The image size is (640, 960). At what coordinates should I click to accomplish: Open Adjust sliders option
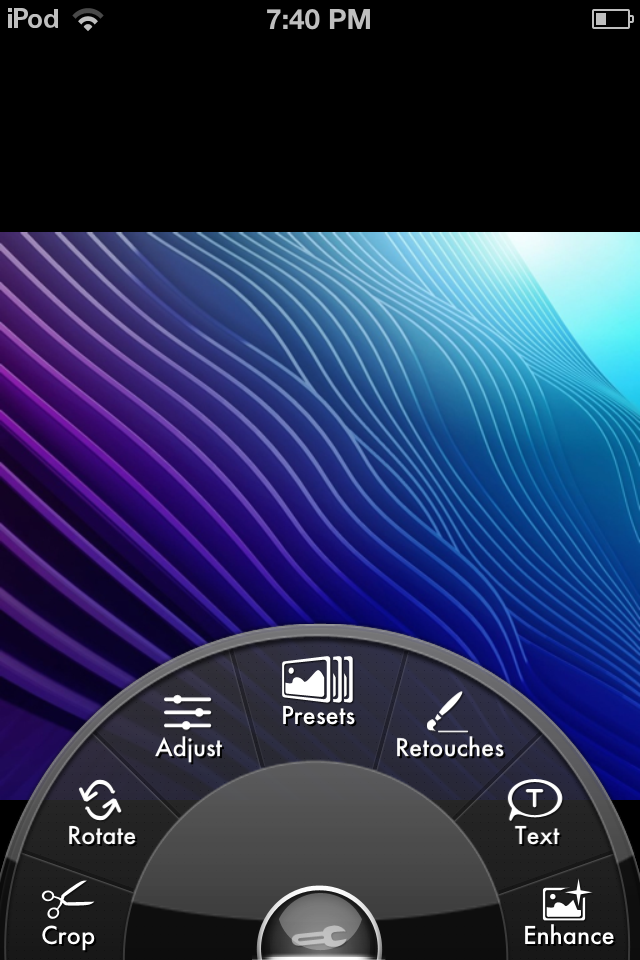click(x=188, y=726)
